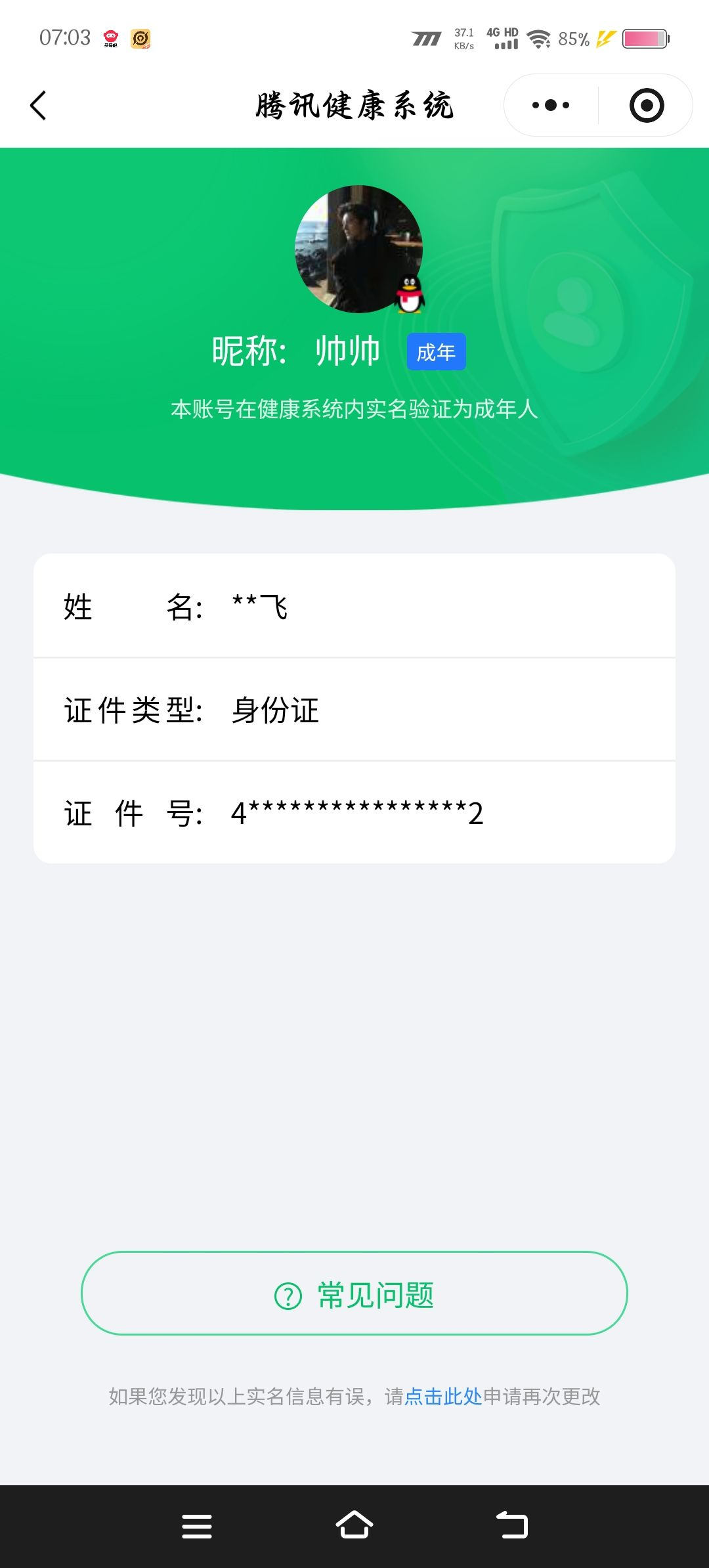Open the mini program more options menu
This screenshot has width=709, height=1568.
551,105
